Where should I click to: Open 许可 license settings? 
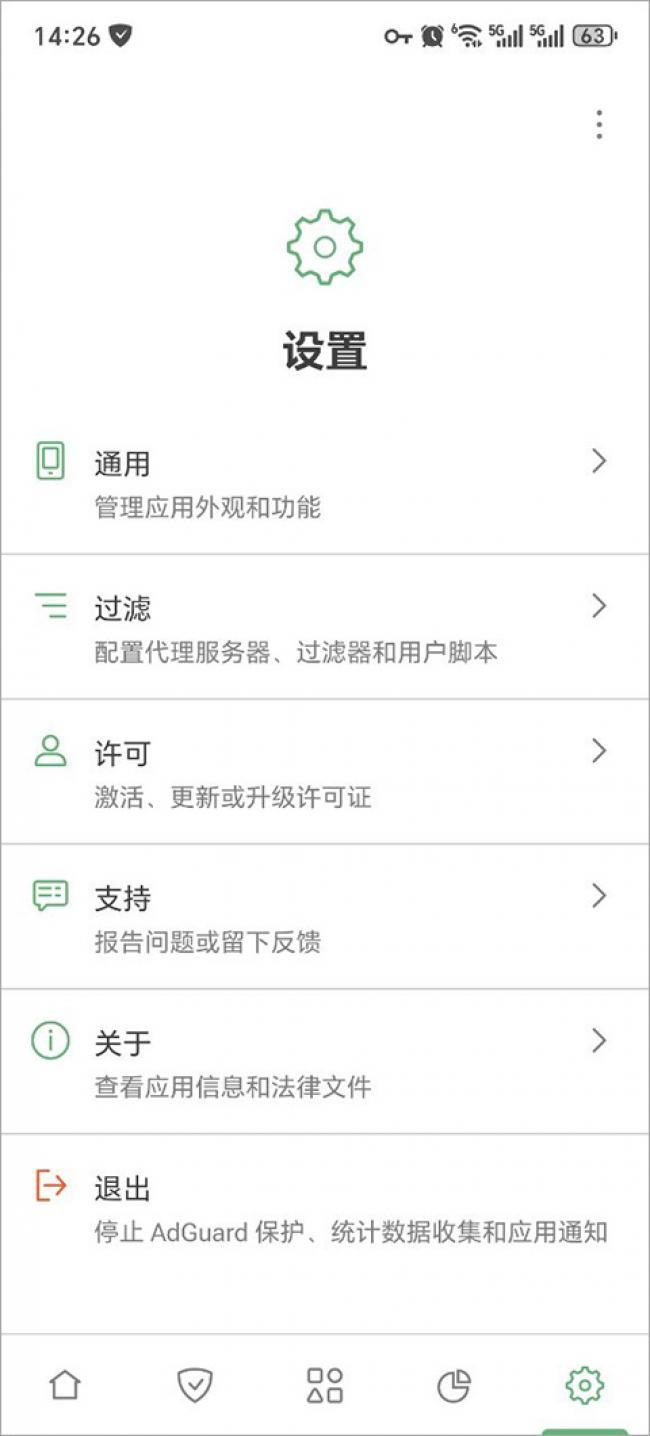(x=324, y=772)
